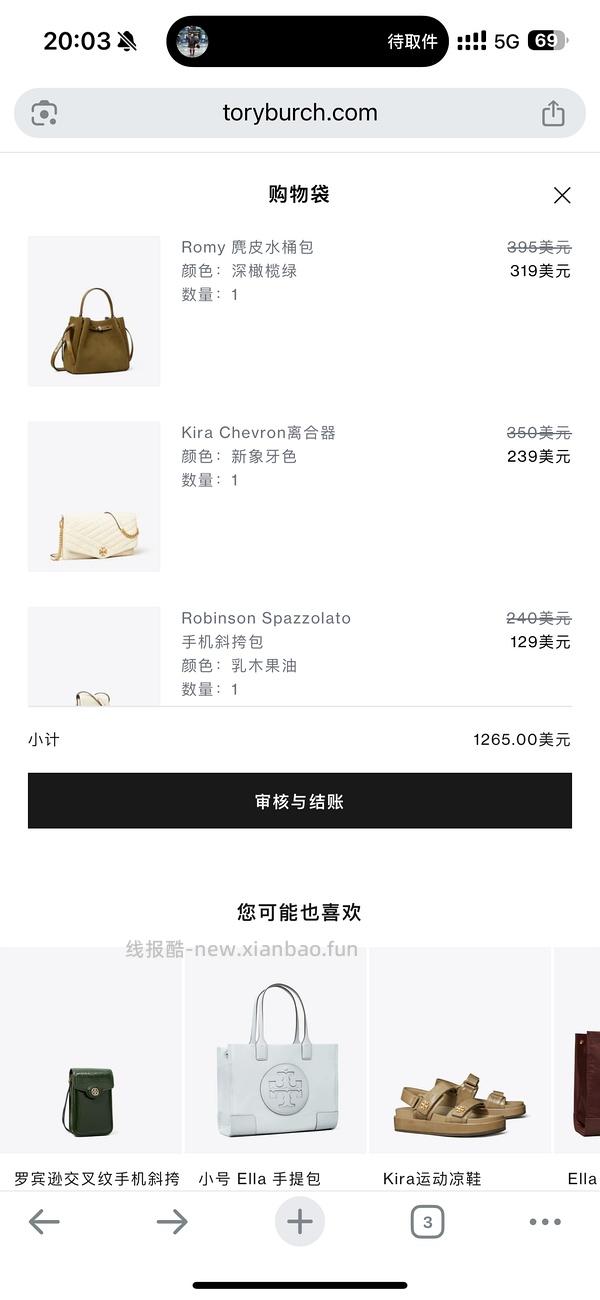600x1300 pixels.
Task: Go back to the previous page
Action: pyautogui.click(x=44, y=1221)
